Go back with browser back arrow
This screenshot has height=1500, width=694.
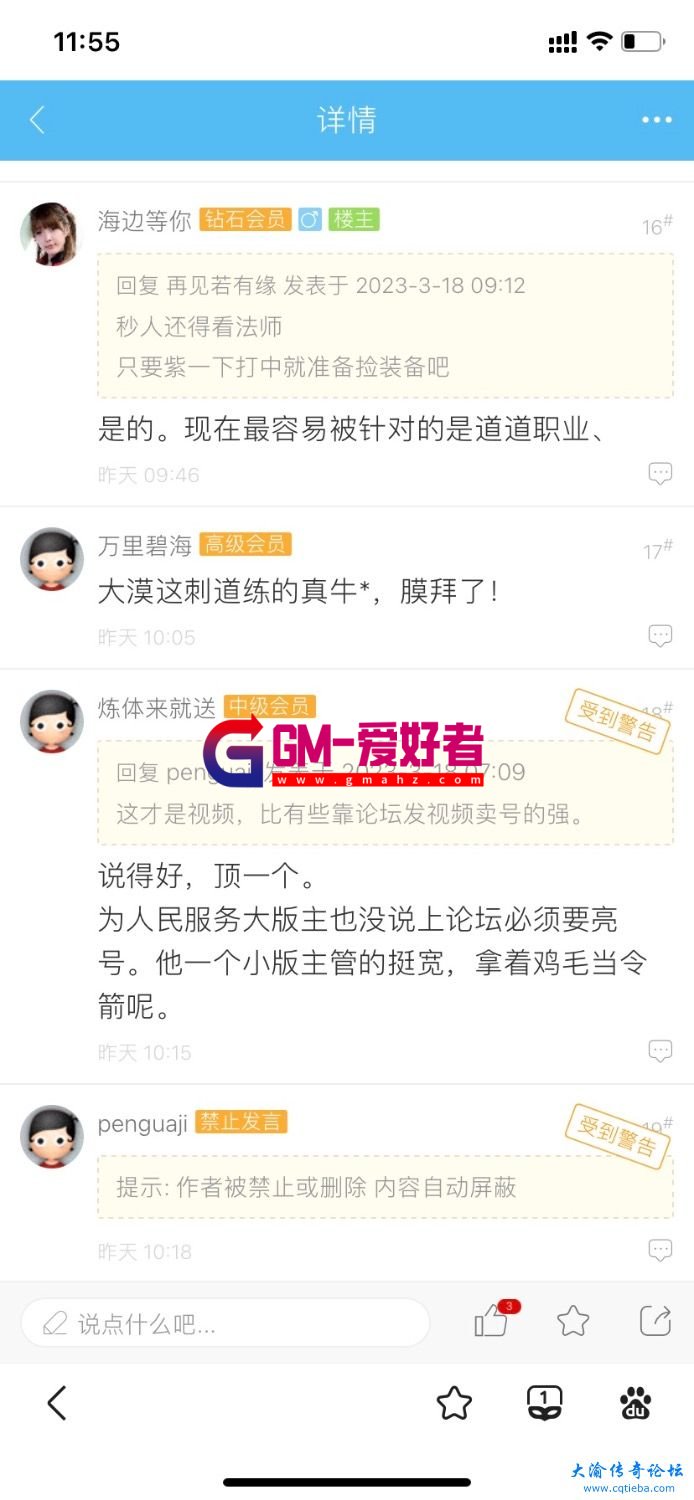pyautogui.click(x=57, y=1403)
